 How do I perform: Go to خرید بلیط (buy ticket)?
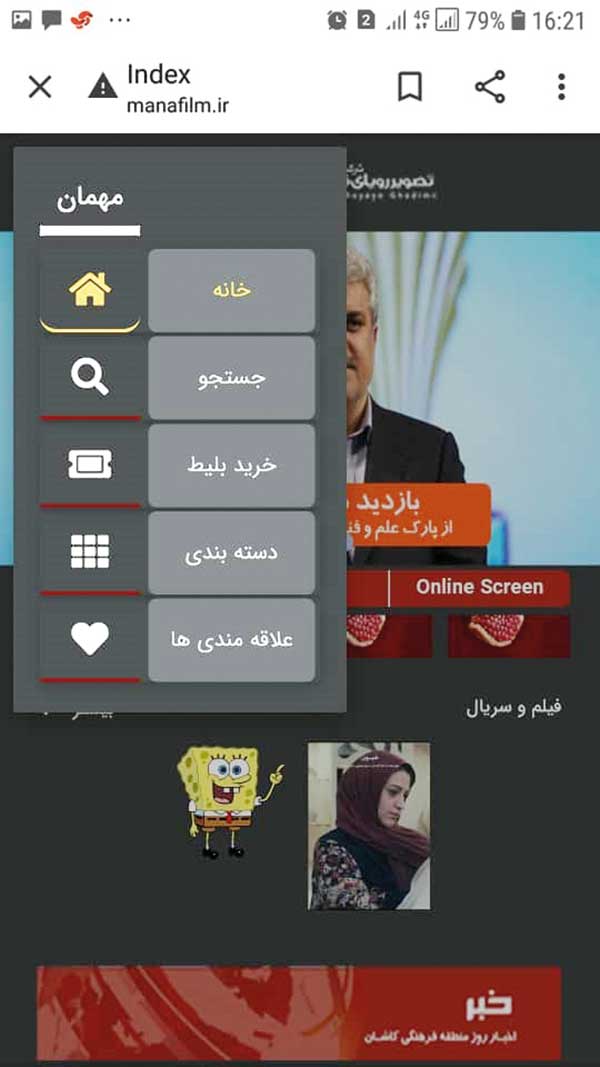pyautogui.click(x=231, y=465)
